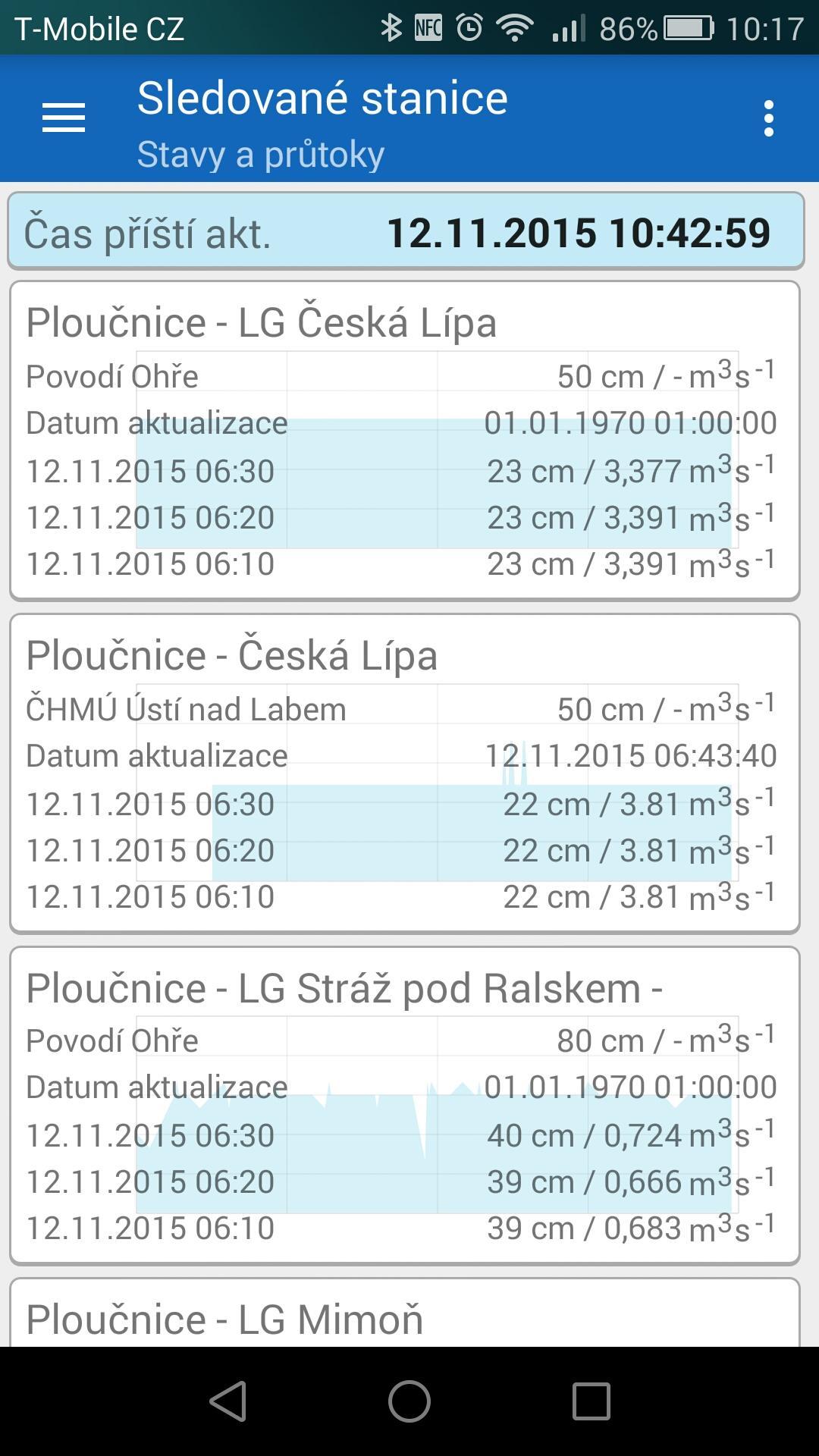Viewport: 819px width, 1456px height.
Task: Open the ČHMÚ Ústí nad Labem station card
Action: pos(405,773)
